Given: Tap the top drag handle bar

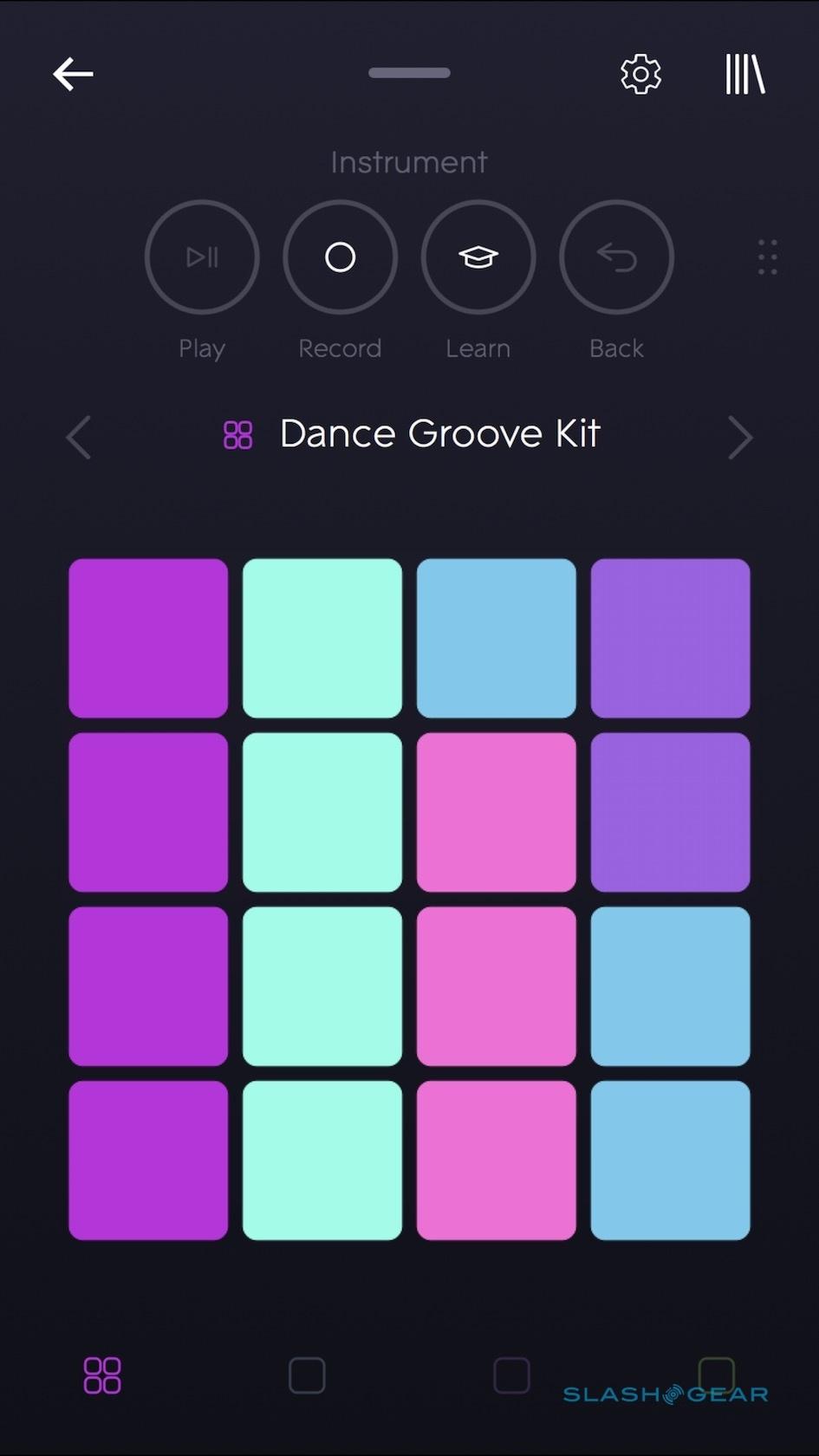Looking at the screenshot, I should (409, 73).
